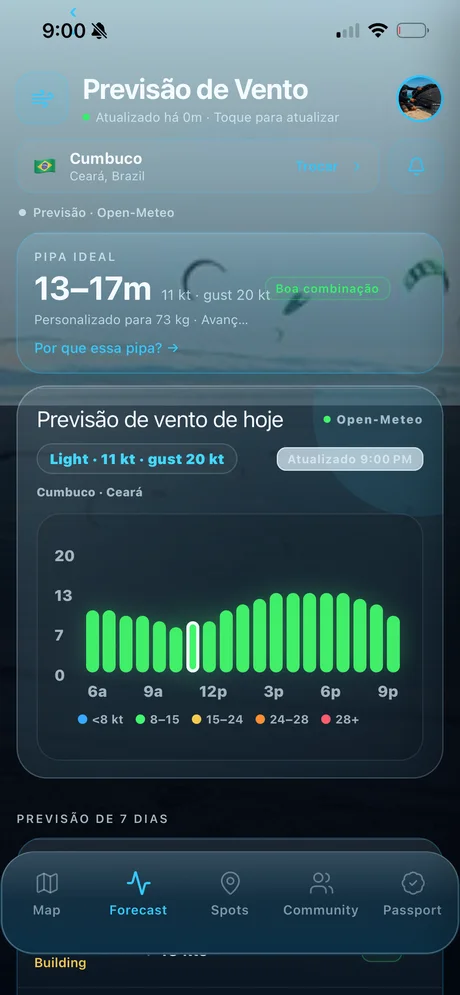Switch to the Map tab
Screen dimensions: 460x995
tap(46, 894)
